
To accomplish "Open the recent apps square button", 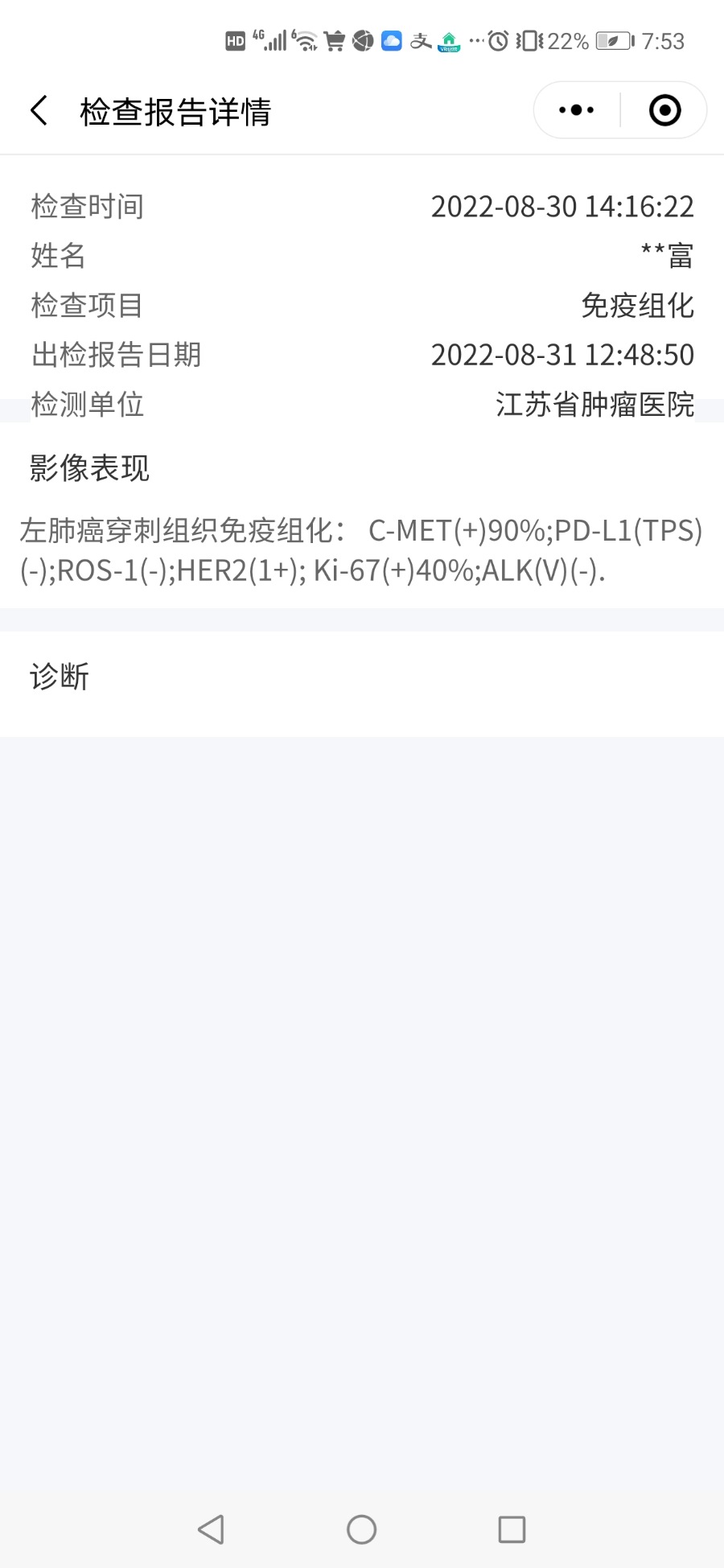I will pos(512,1529).
